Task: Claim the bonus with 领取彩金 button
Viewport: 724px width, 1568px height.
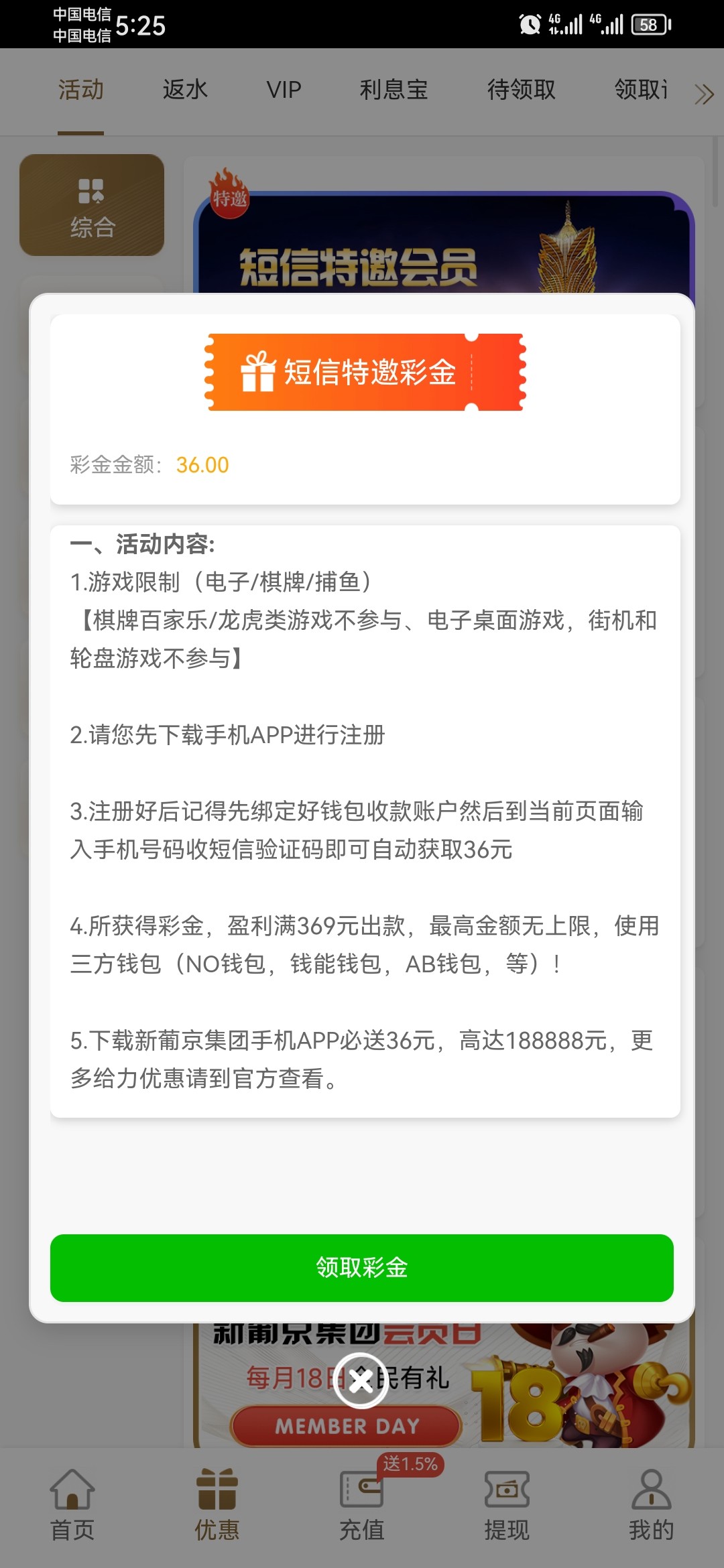Action: [x=362, y=1268]
